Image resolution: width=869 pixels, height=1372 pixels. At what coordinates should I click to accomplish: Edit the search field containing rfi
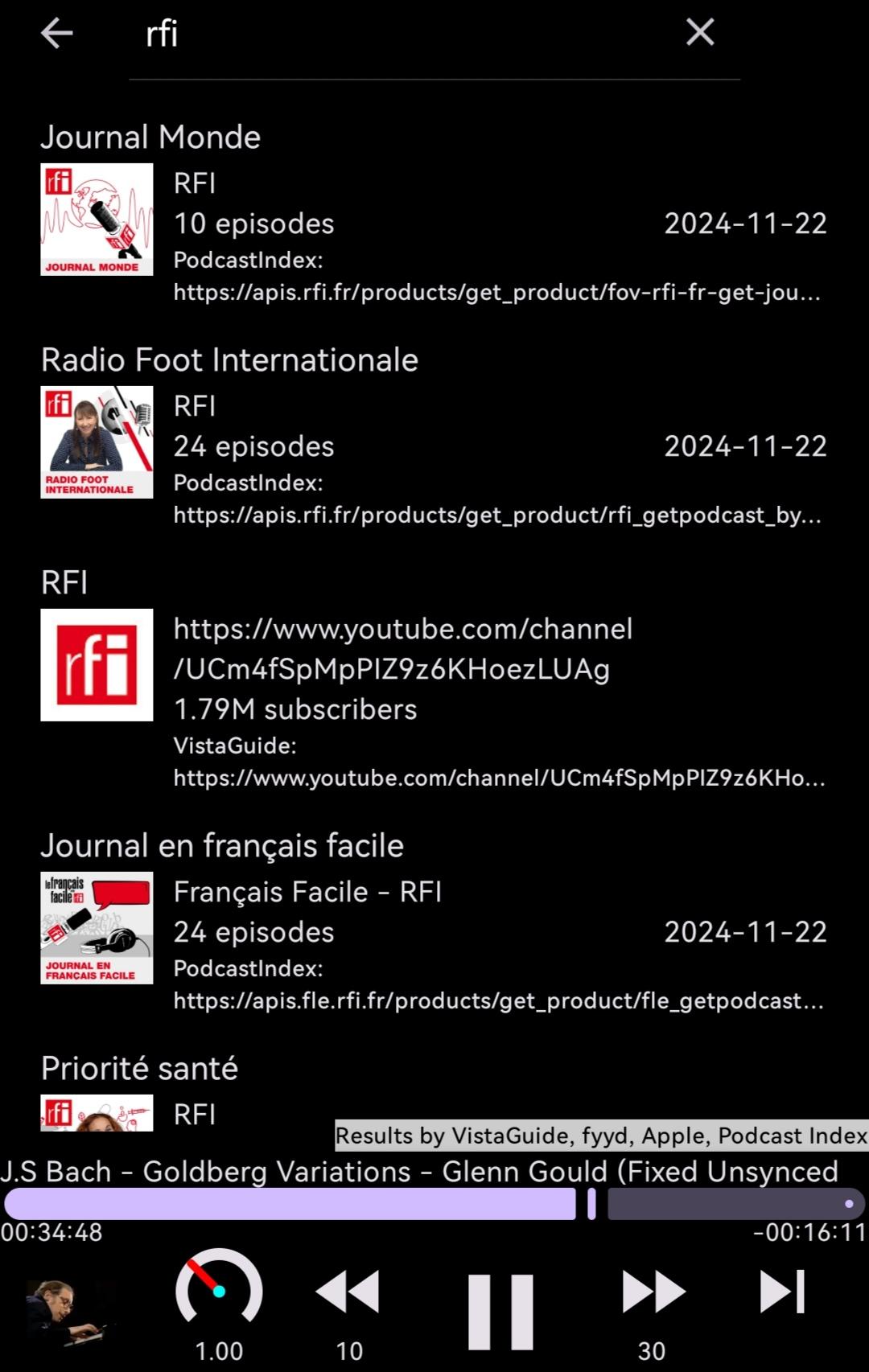(x=402, y=35)
